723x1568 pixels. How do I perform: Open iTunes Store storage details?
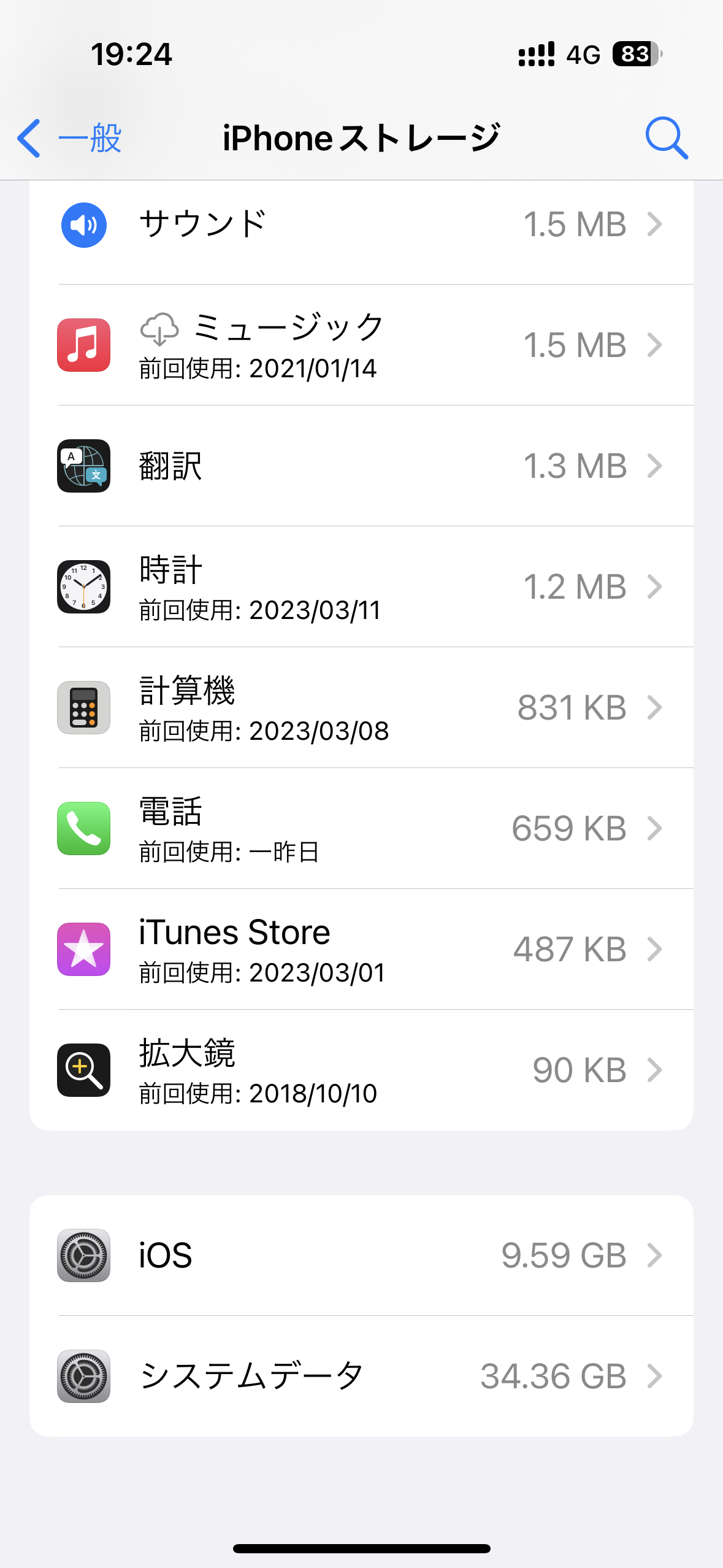361,949
